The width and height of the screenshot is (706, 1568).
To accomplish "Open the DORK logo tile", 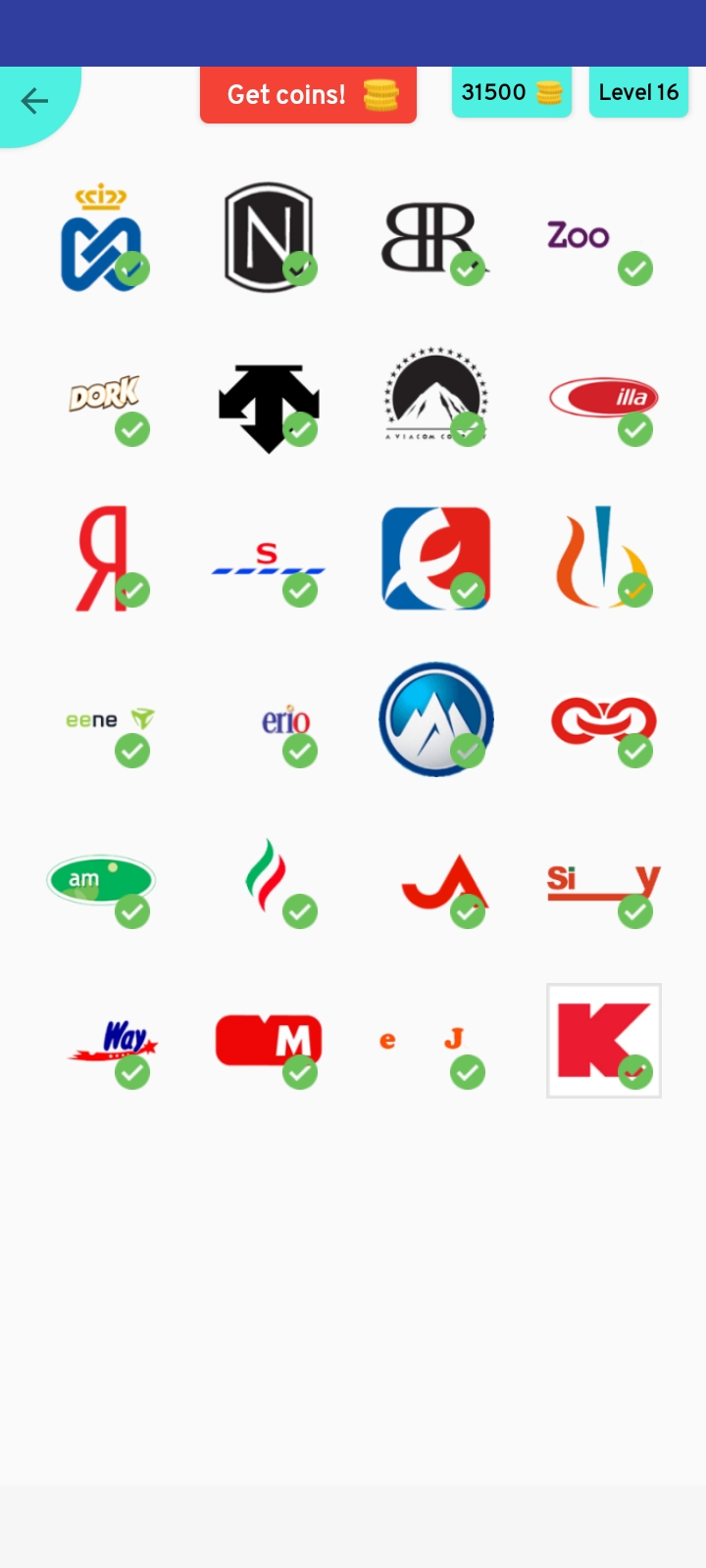I will (x=103, y=395).
